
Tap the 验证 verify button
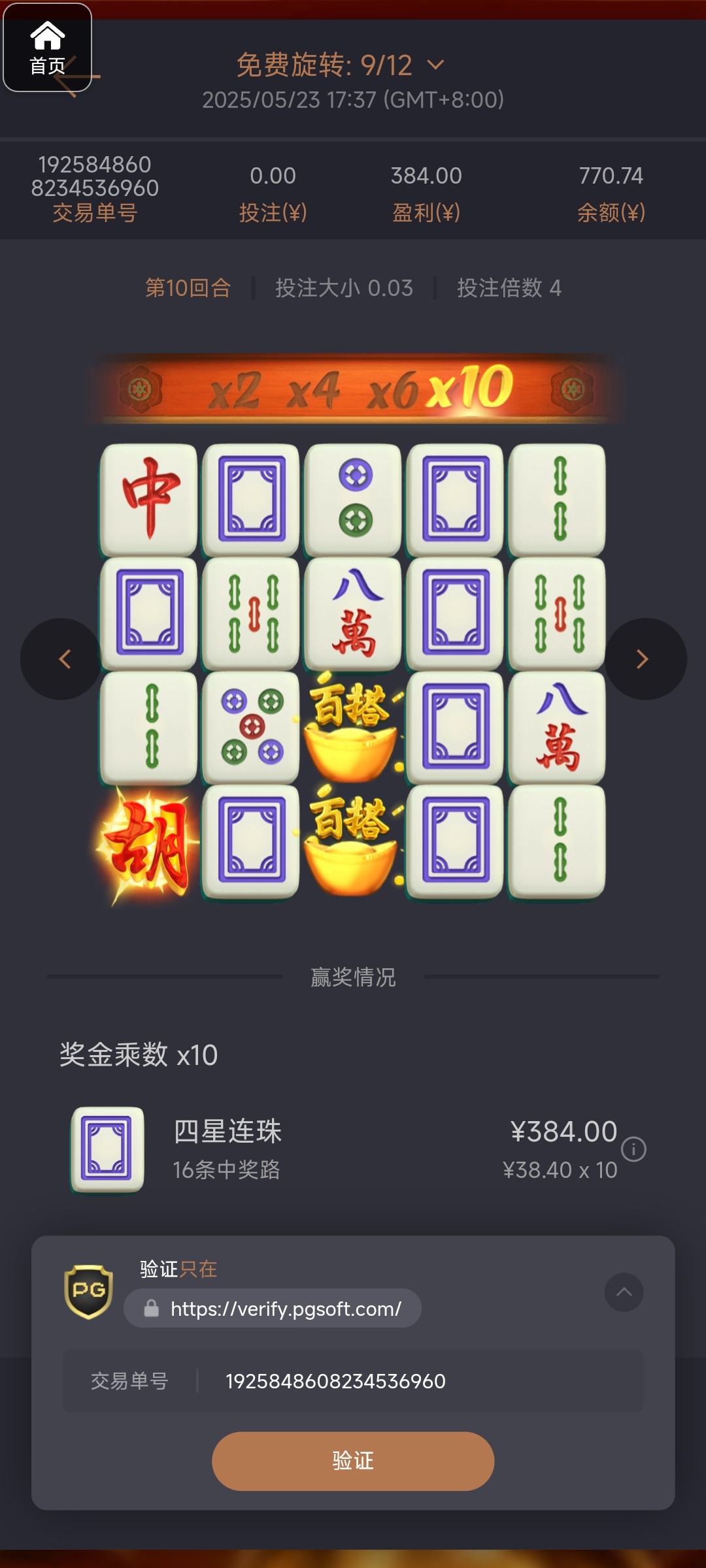coord(353,1461)
